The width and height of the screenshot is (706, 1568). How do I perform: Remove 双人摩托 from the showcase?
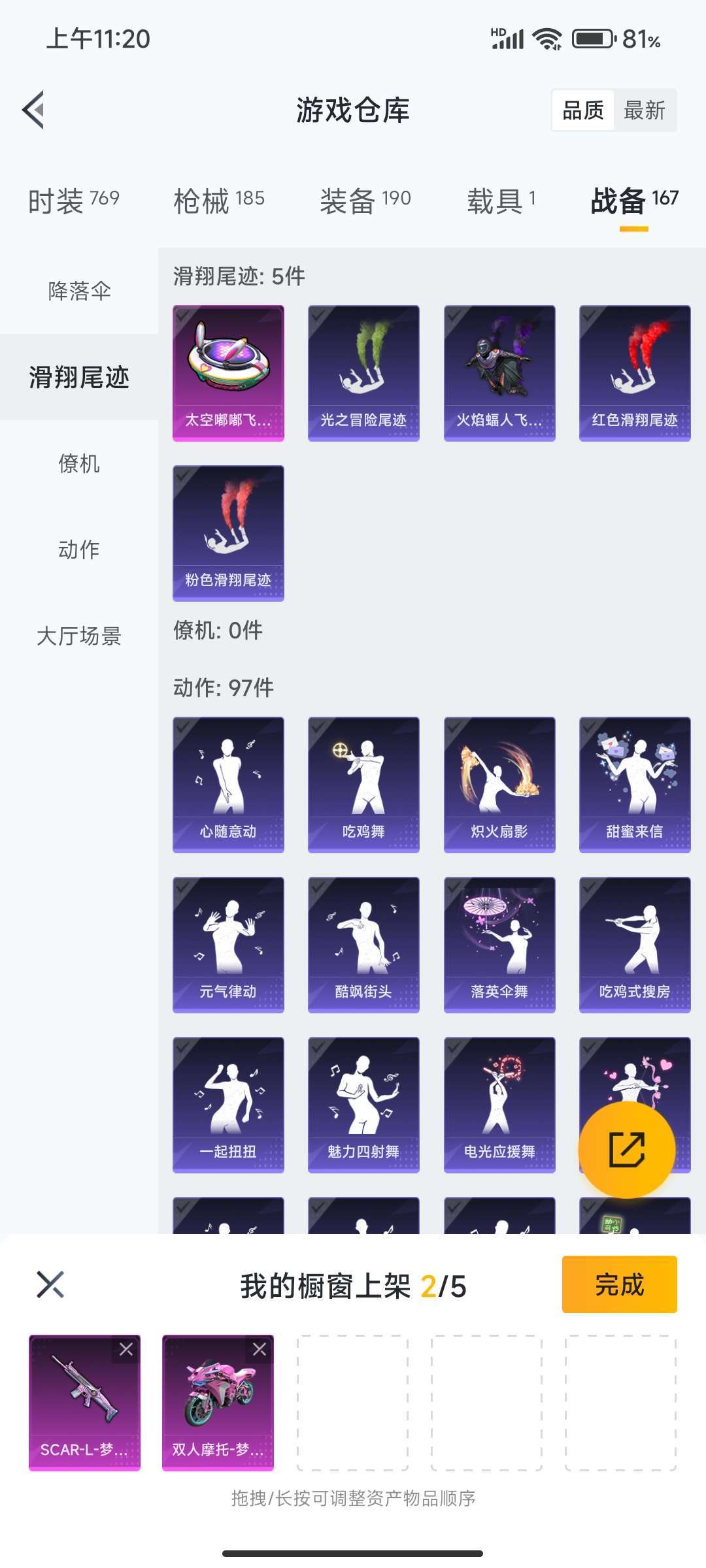point(260,1349)
